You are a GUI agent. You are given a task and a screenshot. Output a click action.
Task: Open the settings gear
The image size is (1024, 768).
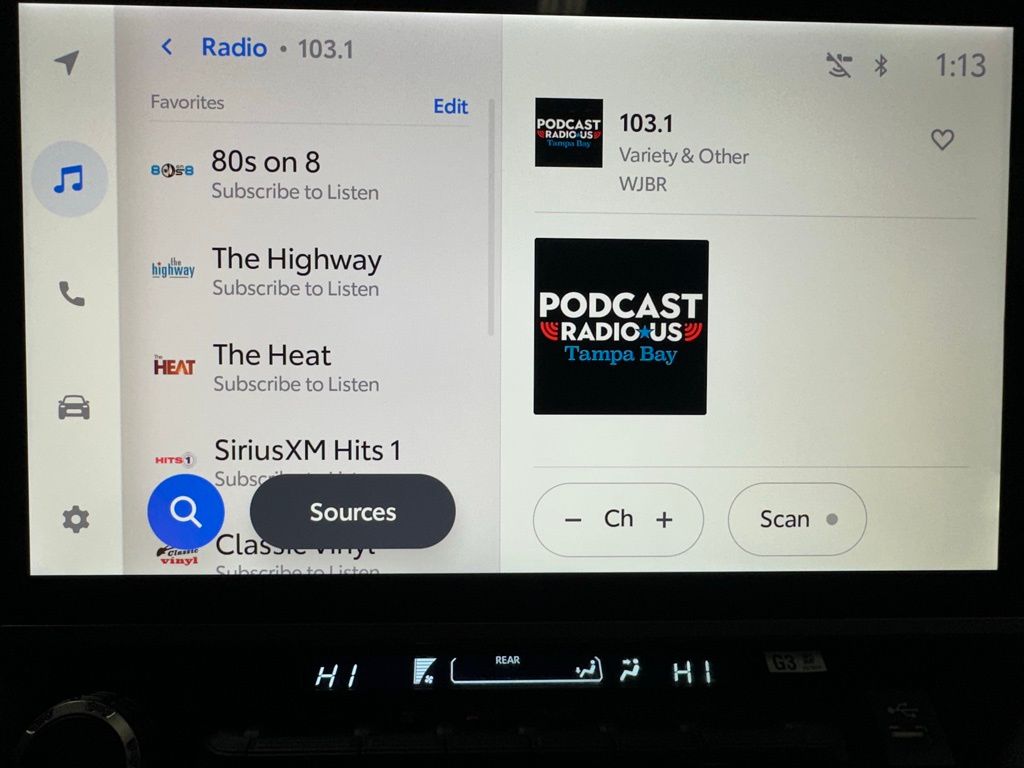point(75,519)
